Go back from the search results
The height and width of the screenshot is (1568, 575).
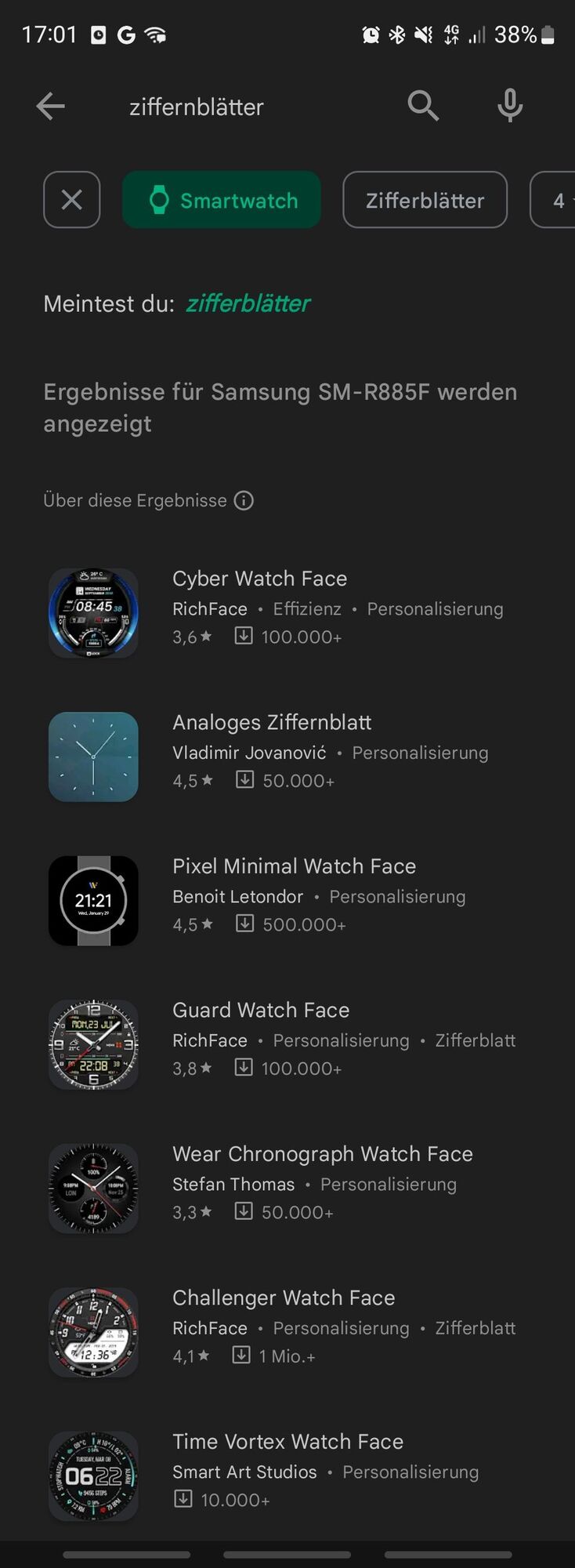[x=50, y=106]
